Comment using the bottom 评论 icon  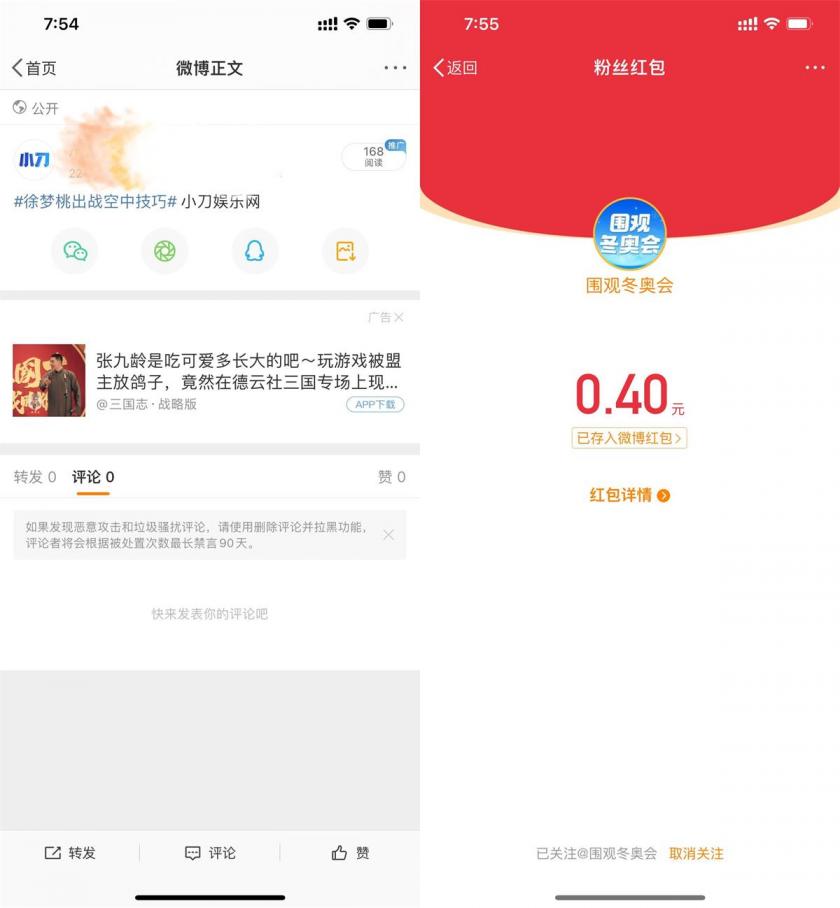210,853
